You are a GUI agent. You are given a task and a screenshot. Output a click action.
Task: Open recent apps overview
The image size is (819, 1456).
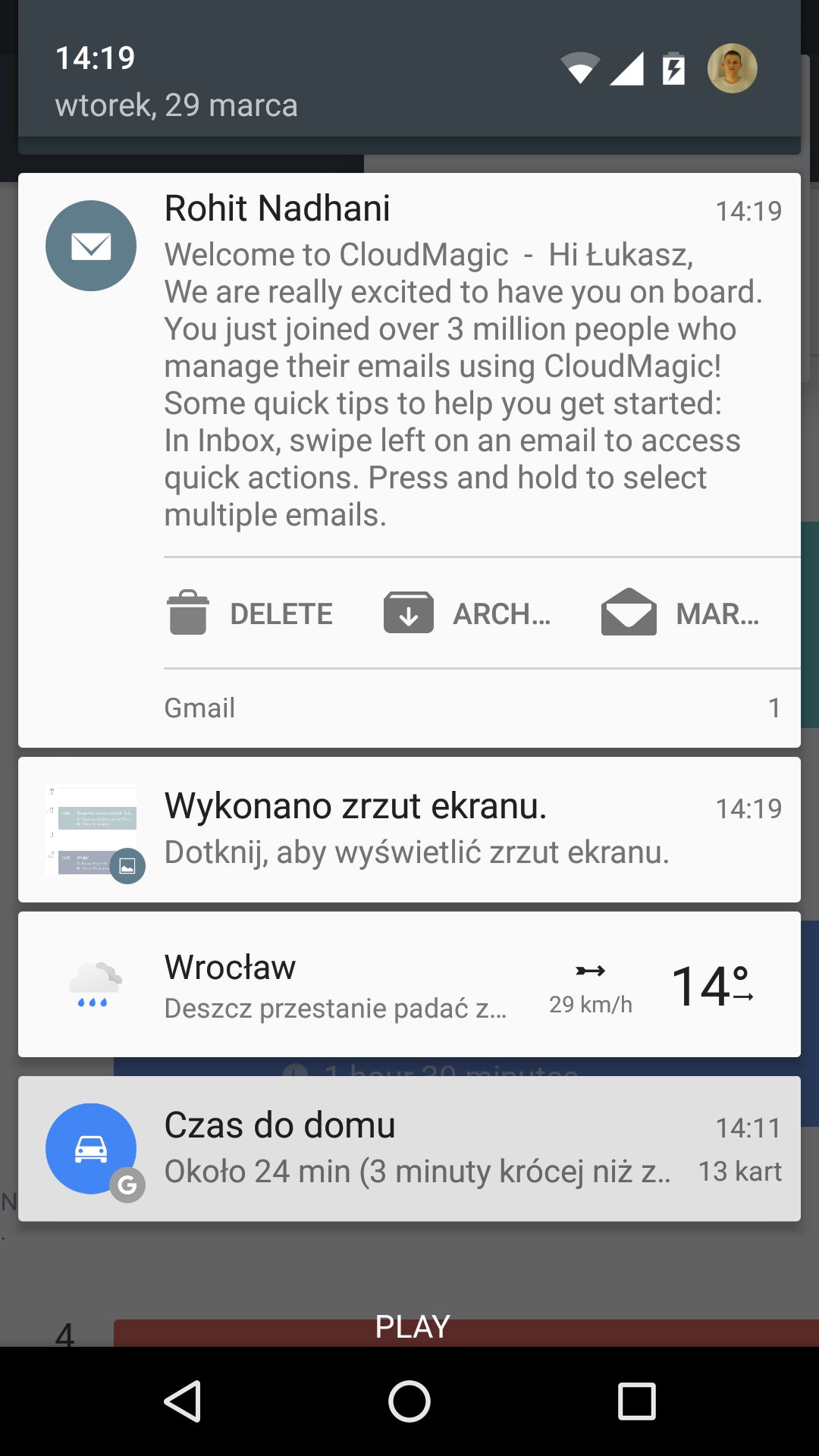click(x=637, y=1401)
